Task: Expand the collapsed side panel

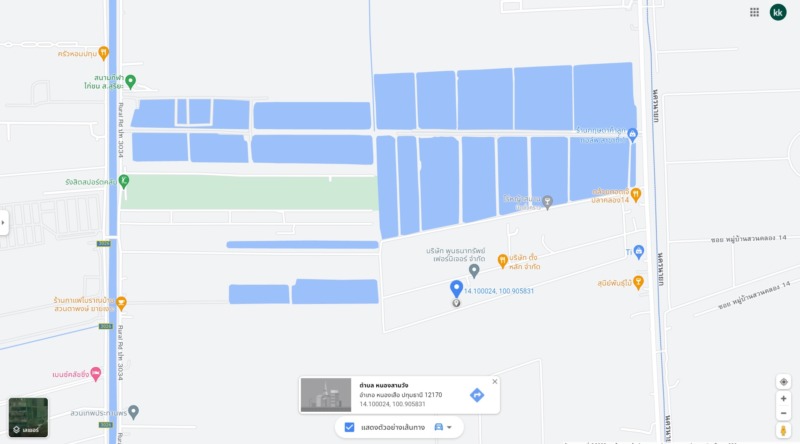Action: 4,222
